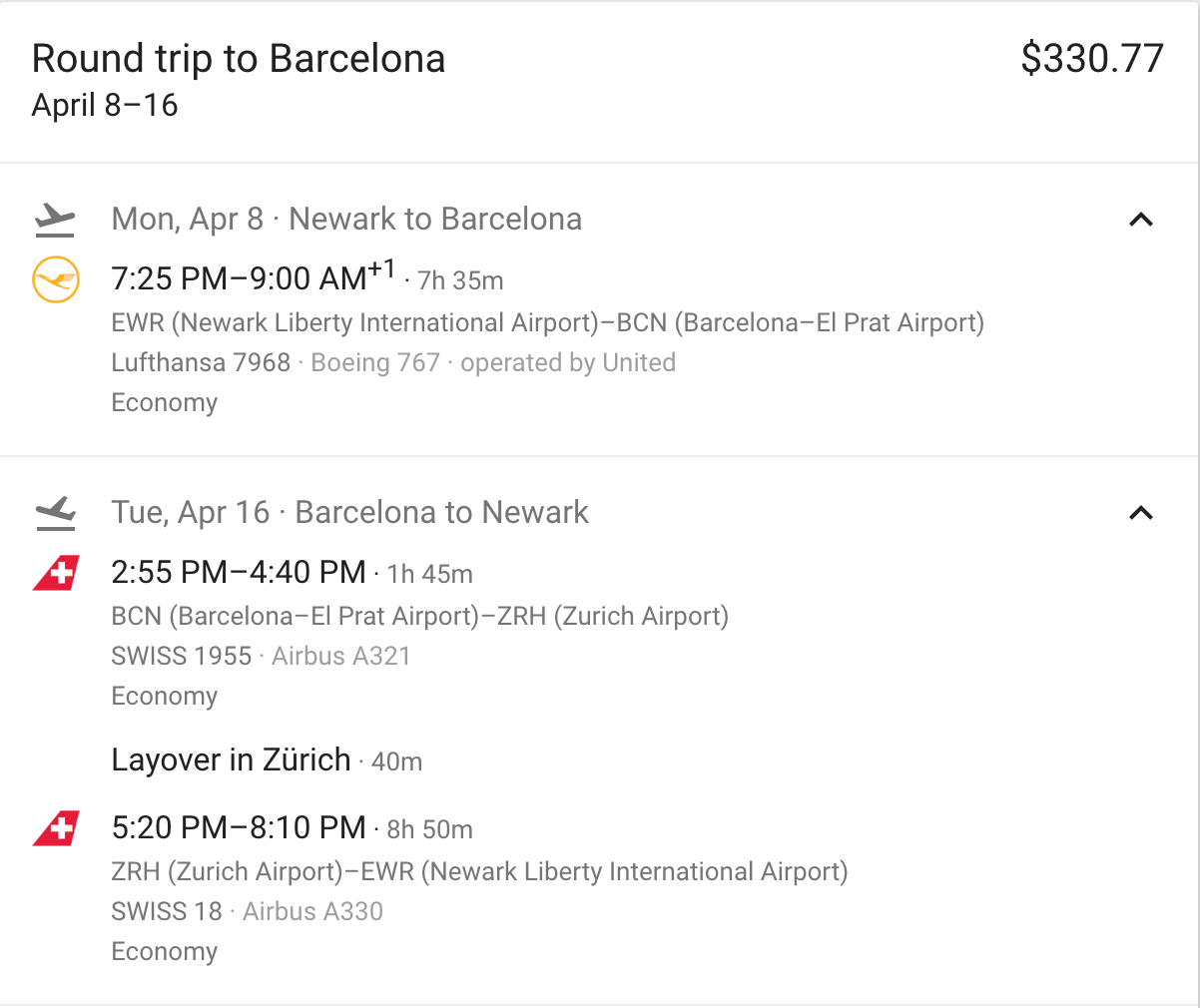Collapse the Barcelona to Newark flight details

click(1140, 513)
